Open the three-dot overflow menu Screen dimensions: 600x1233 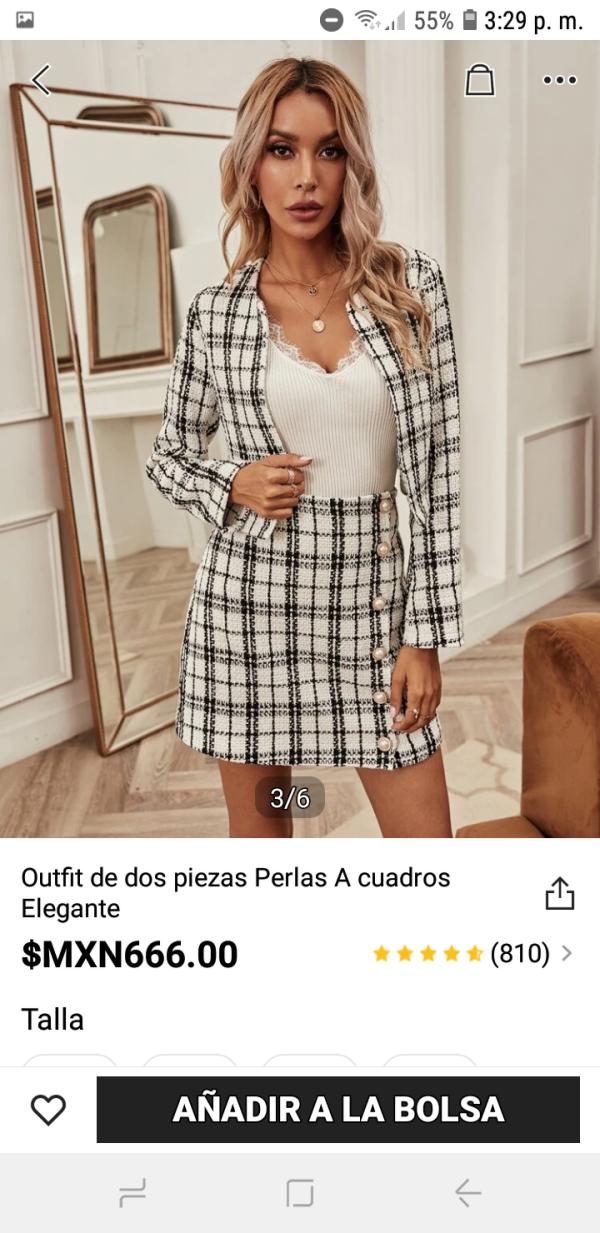pos(559,80)
